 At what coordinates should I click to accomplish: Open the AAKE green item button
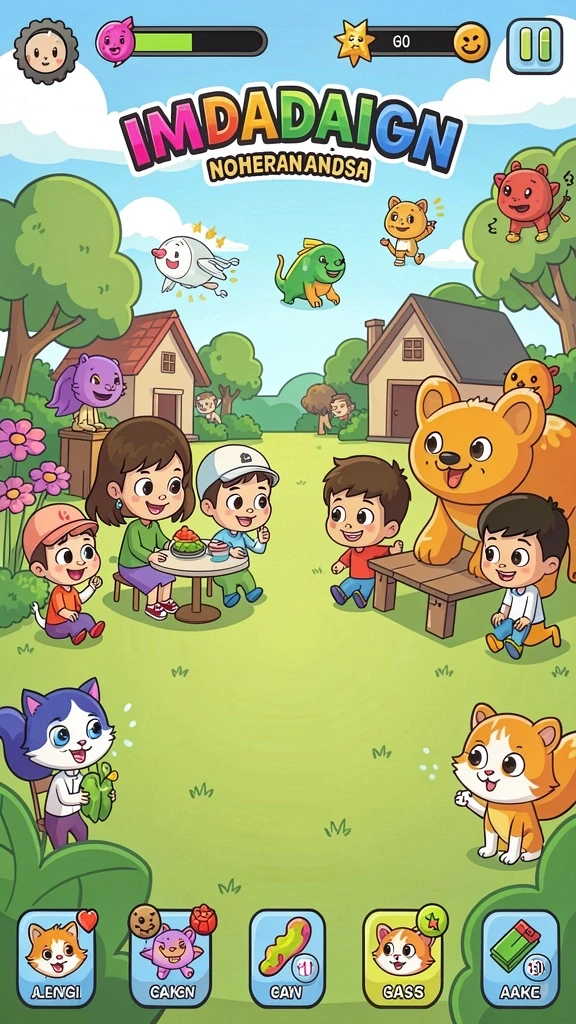pos(520,958)
